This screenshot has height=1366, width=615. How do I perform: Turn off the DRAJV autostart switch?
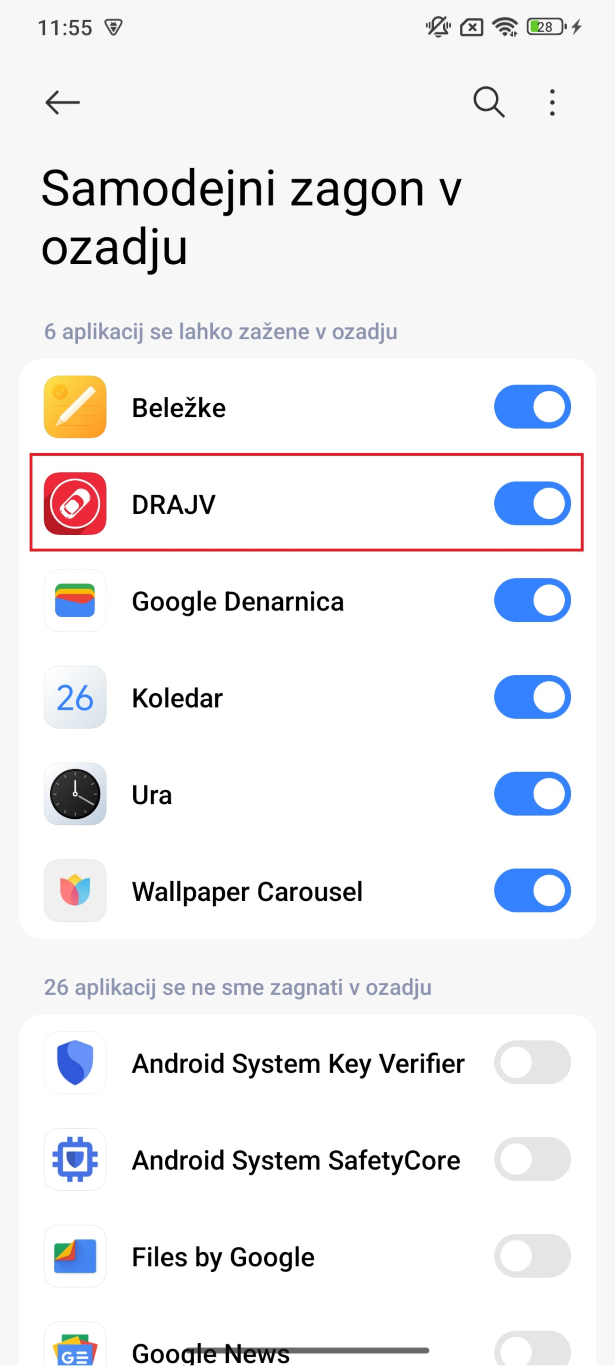[x=532, y=504]
